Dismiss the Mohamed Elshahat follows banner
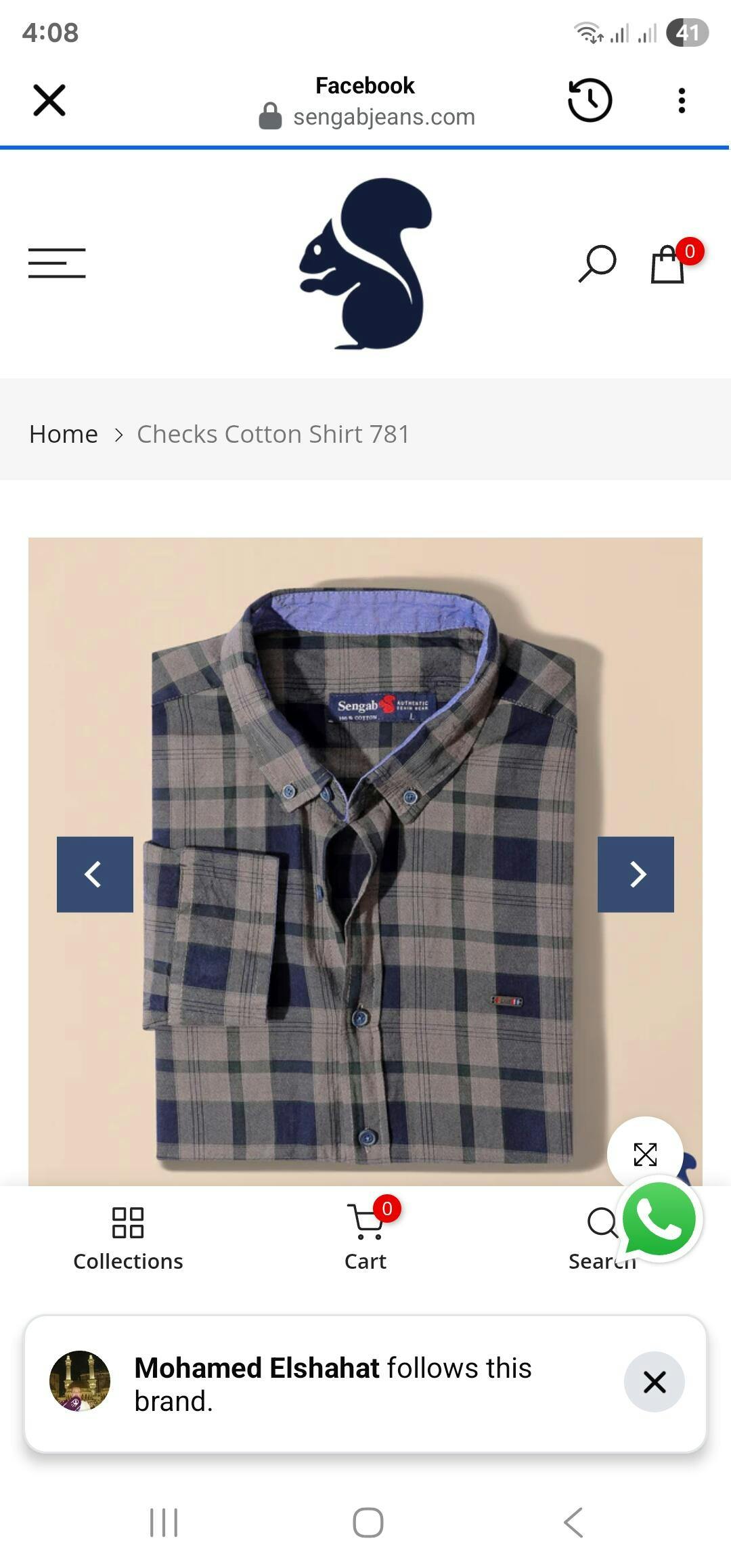 pos(655,1382)
